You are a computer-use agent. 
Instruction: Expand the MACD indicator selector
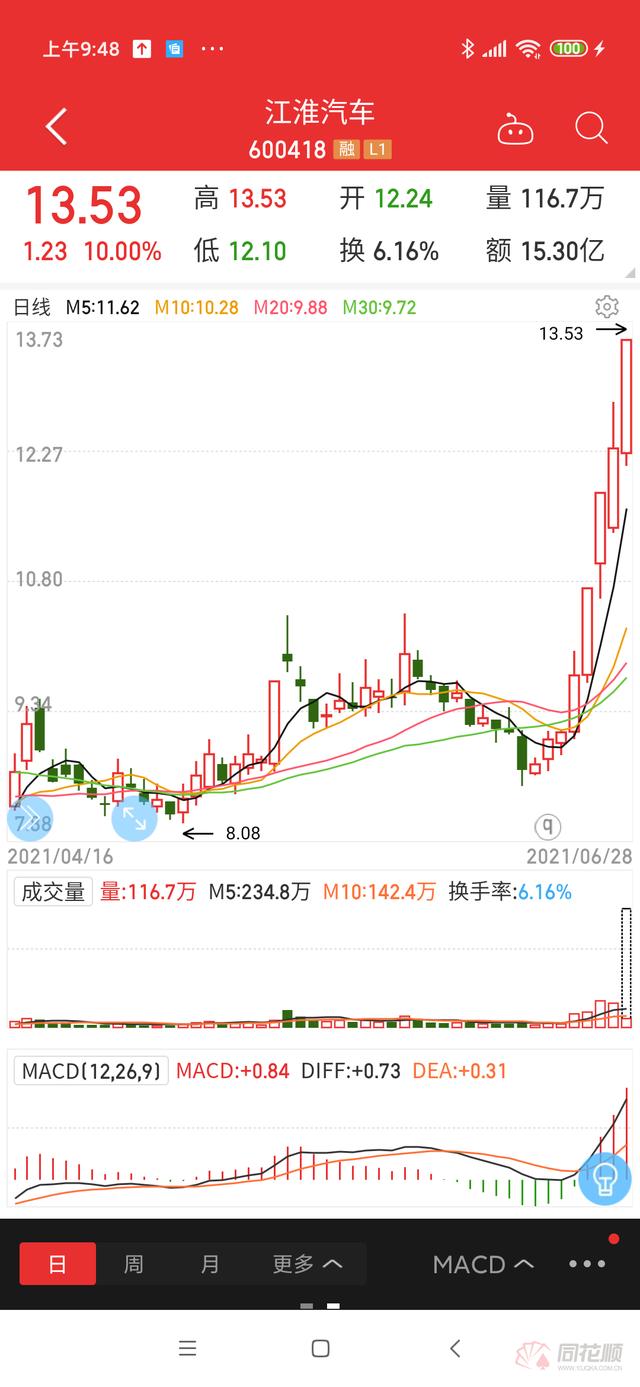coord(483,1264)
